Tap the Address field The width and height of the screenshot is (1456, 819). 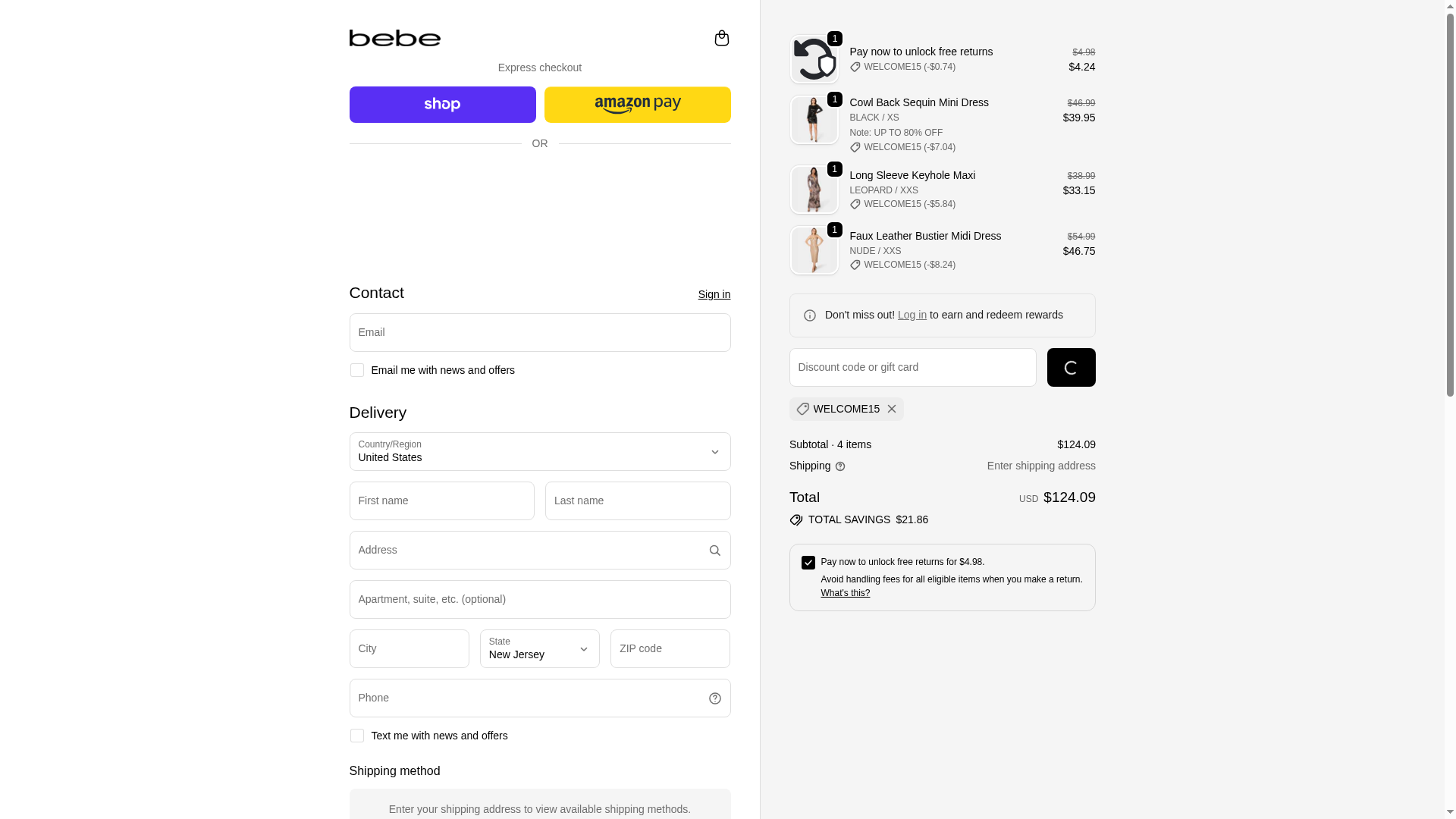(x=527, y=551)
